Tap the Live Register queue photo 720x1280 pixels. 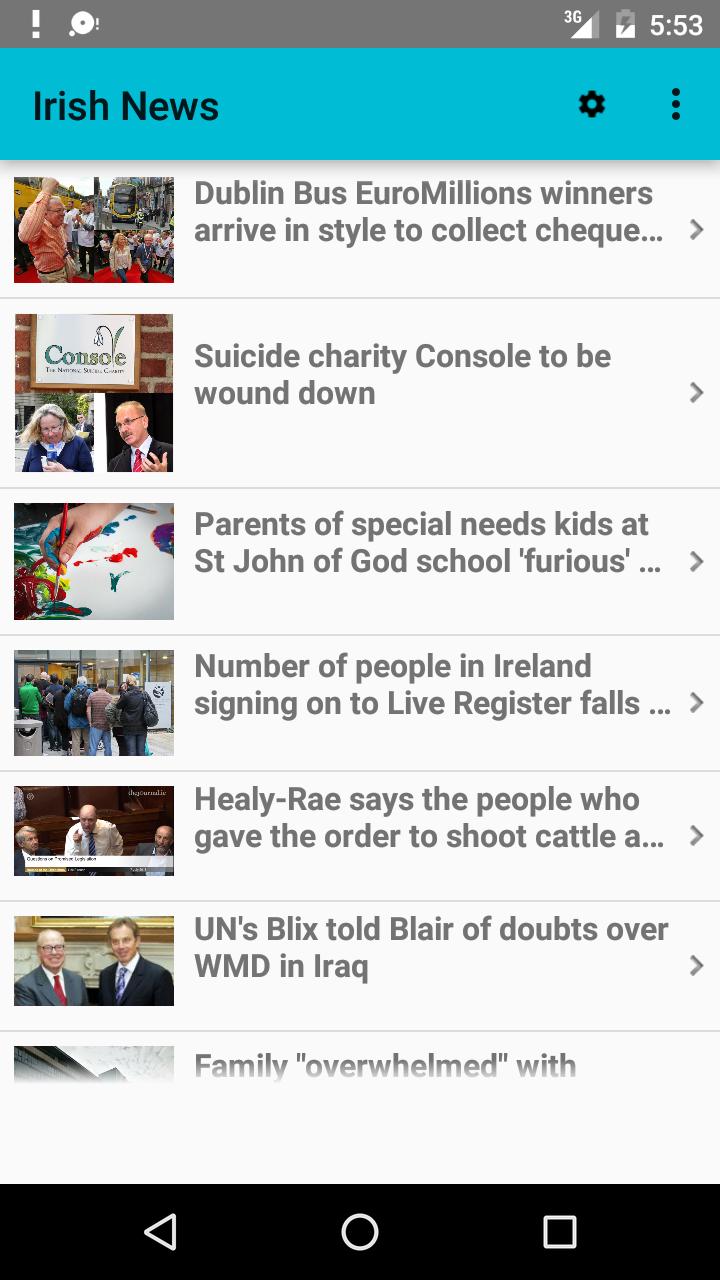(x=93, y=703)
